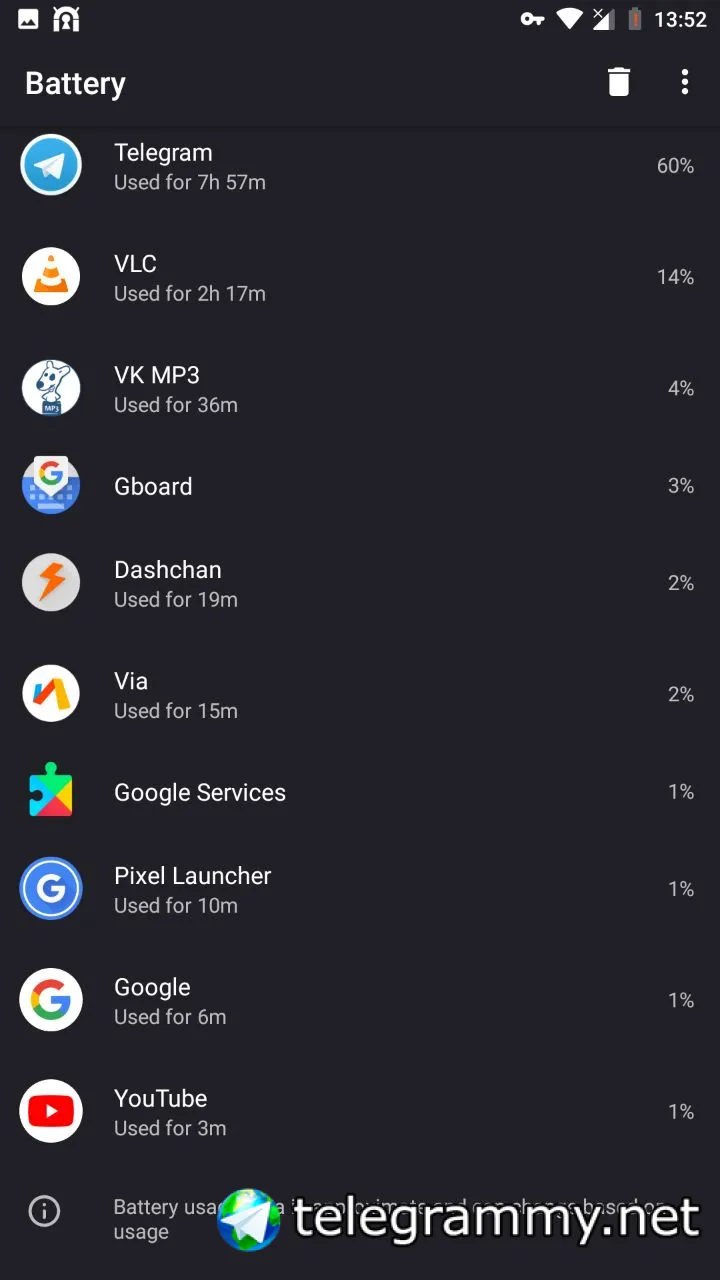Image resolution: width=720 pixels, height=1280 pixels.
Task: Open YouTube battery usage details
Action: (360, 1112)
